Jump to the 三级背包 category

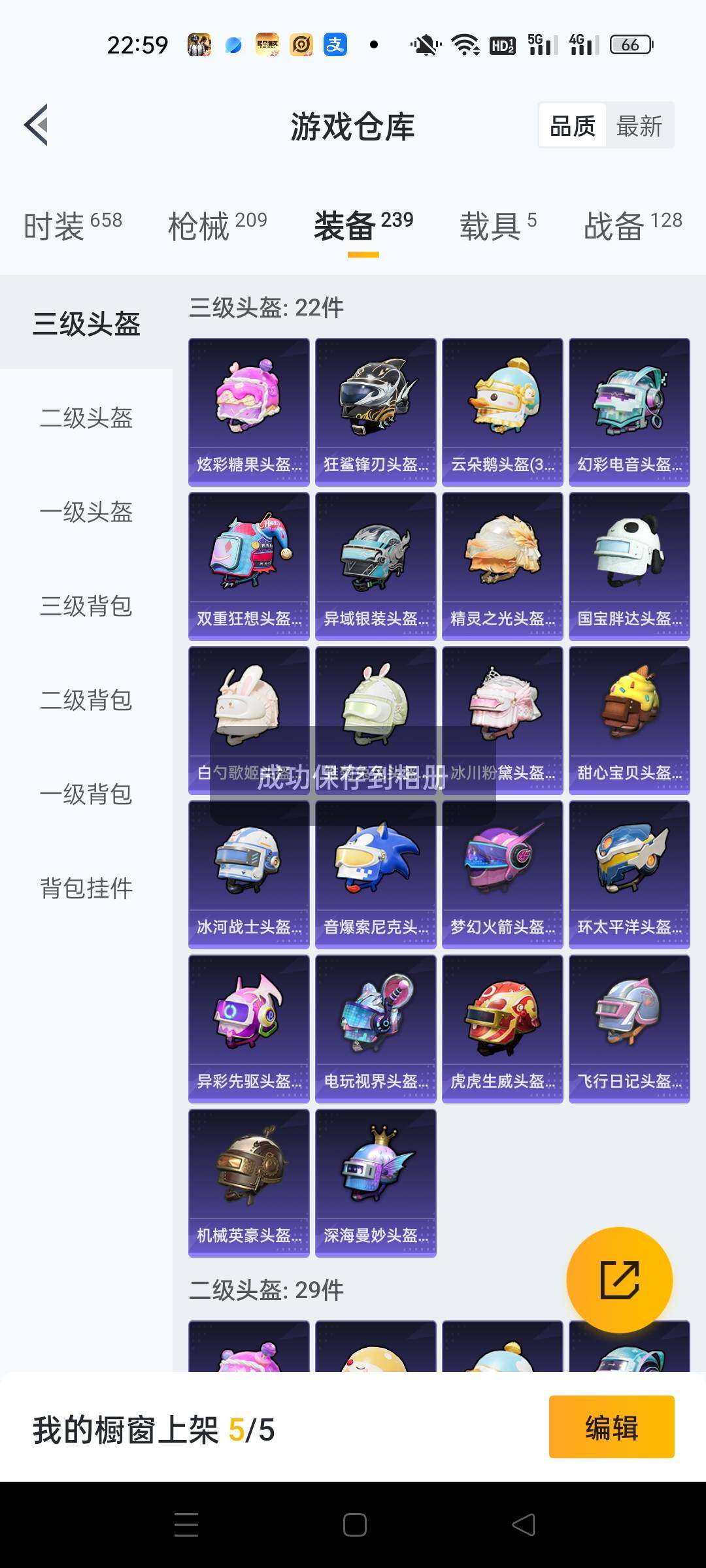(x=86, y=606)
